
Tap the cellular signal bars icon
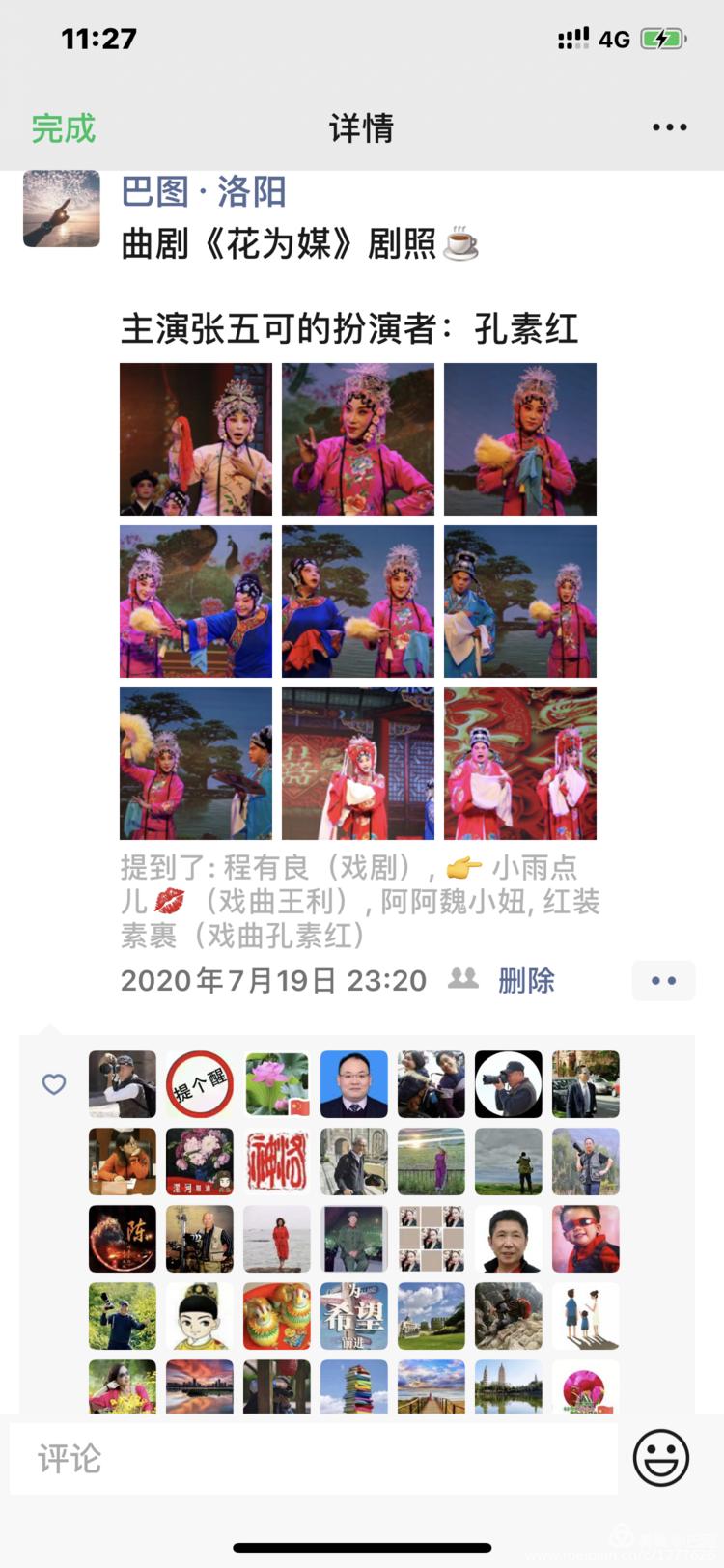[571, 39]
